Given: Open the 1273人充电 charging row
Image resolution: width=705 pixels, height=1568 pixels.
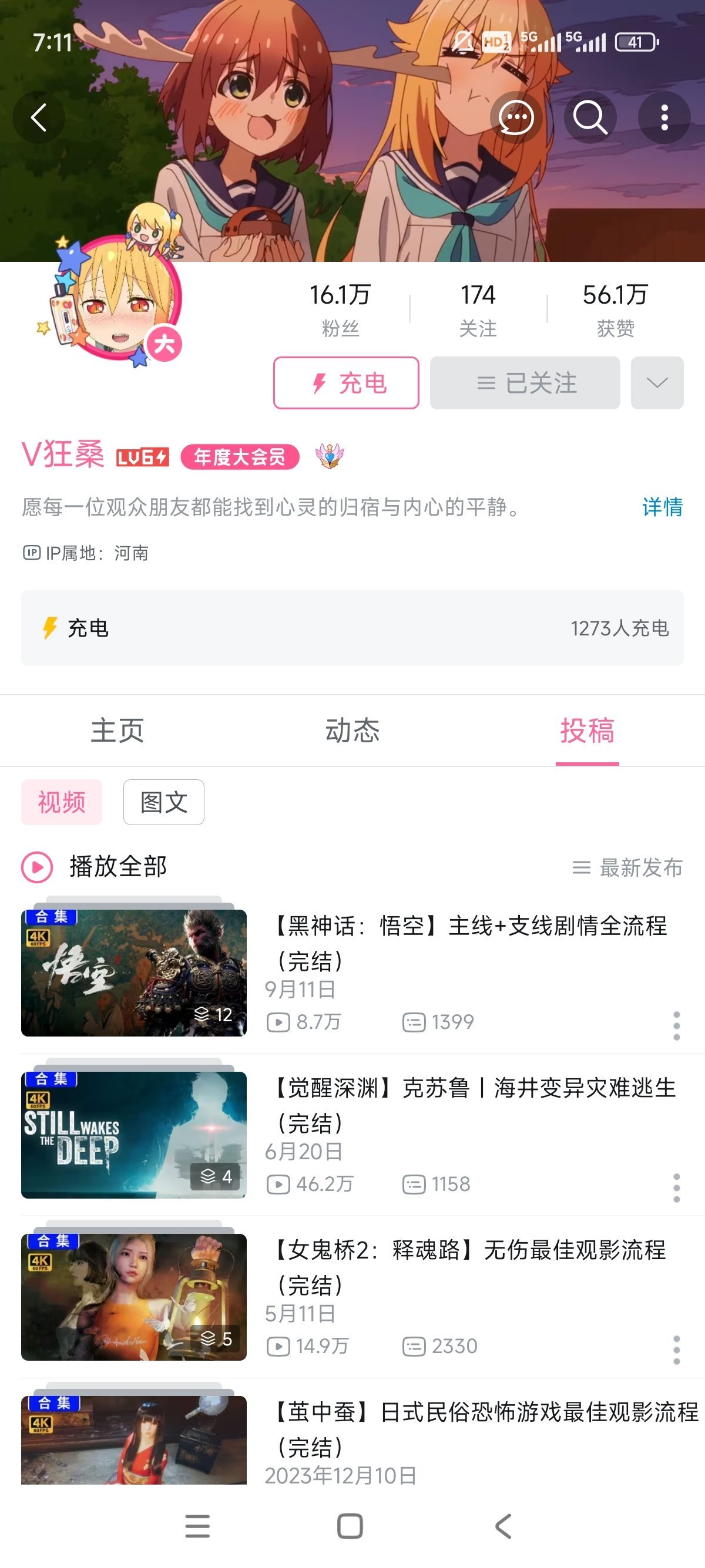Looking at the screenshot, I should (x=352, y=628).
